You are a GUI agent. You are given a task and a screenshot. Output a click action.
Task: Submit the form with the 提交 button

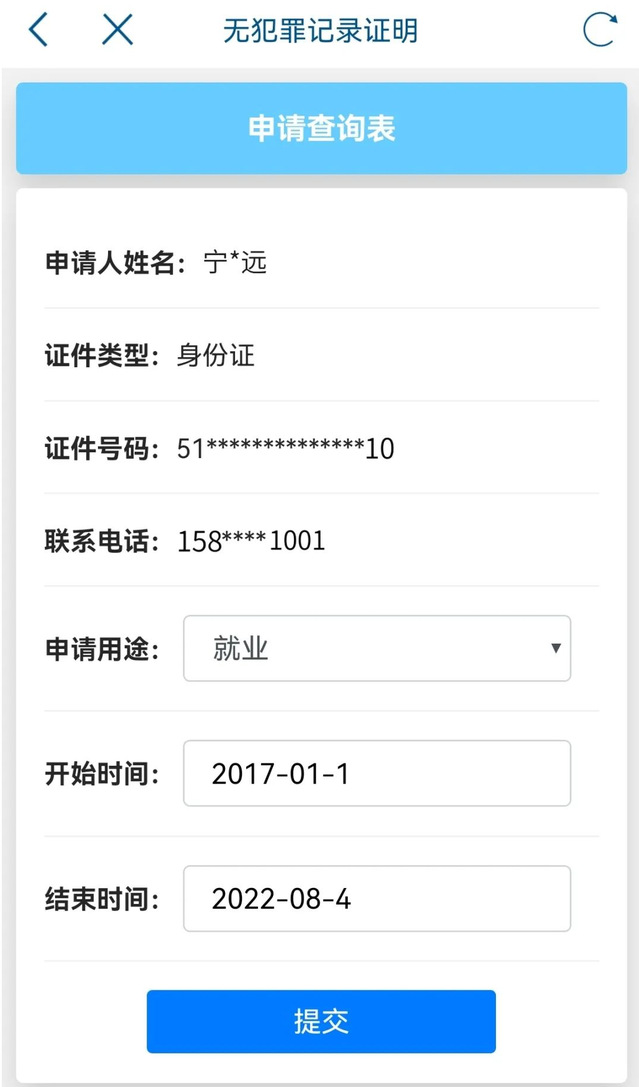pos(321,1021)
